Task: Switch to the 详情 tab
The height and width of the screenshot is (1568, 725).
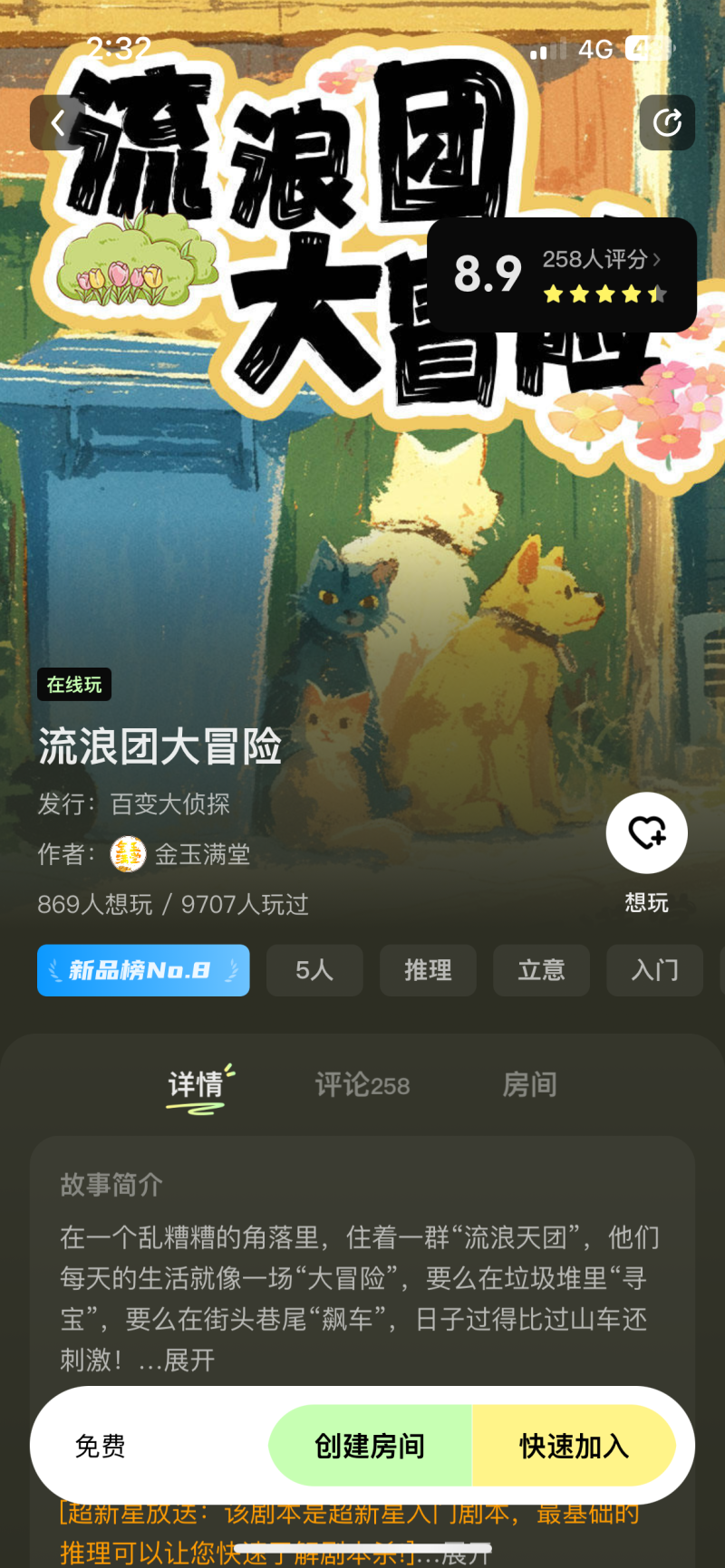Action: (x=196, y=1084)
